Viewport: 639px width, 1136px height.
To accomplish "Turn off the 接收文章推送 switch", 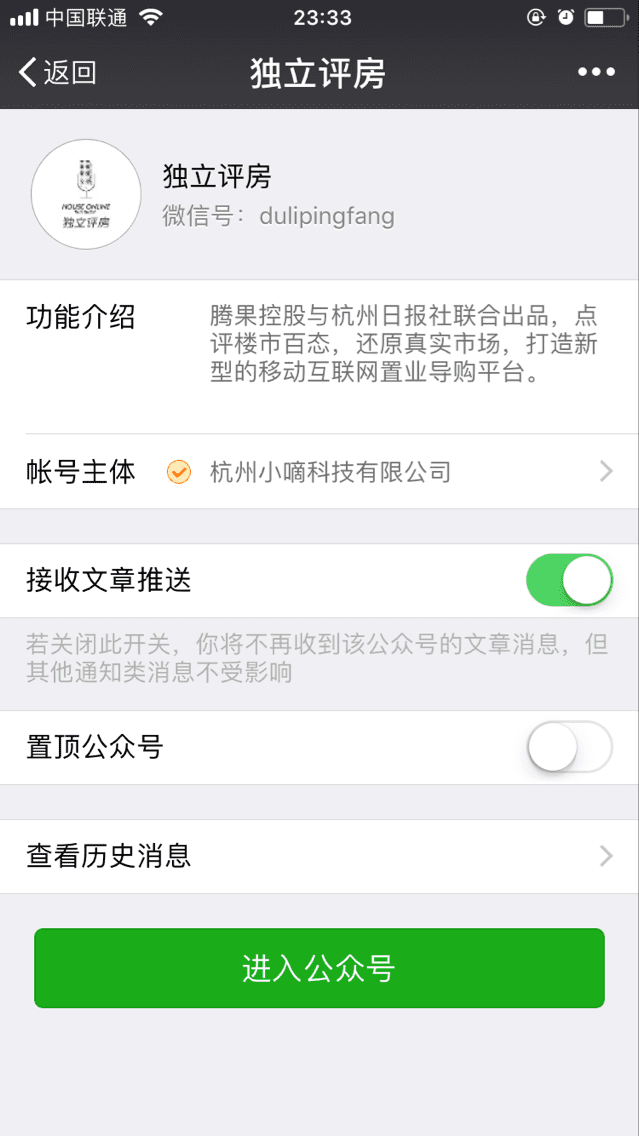I will coord(569,580).
